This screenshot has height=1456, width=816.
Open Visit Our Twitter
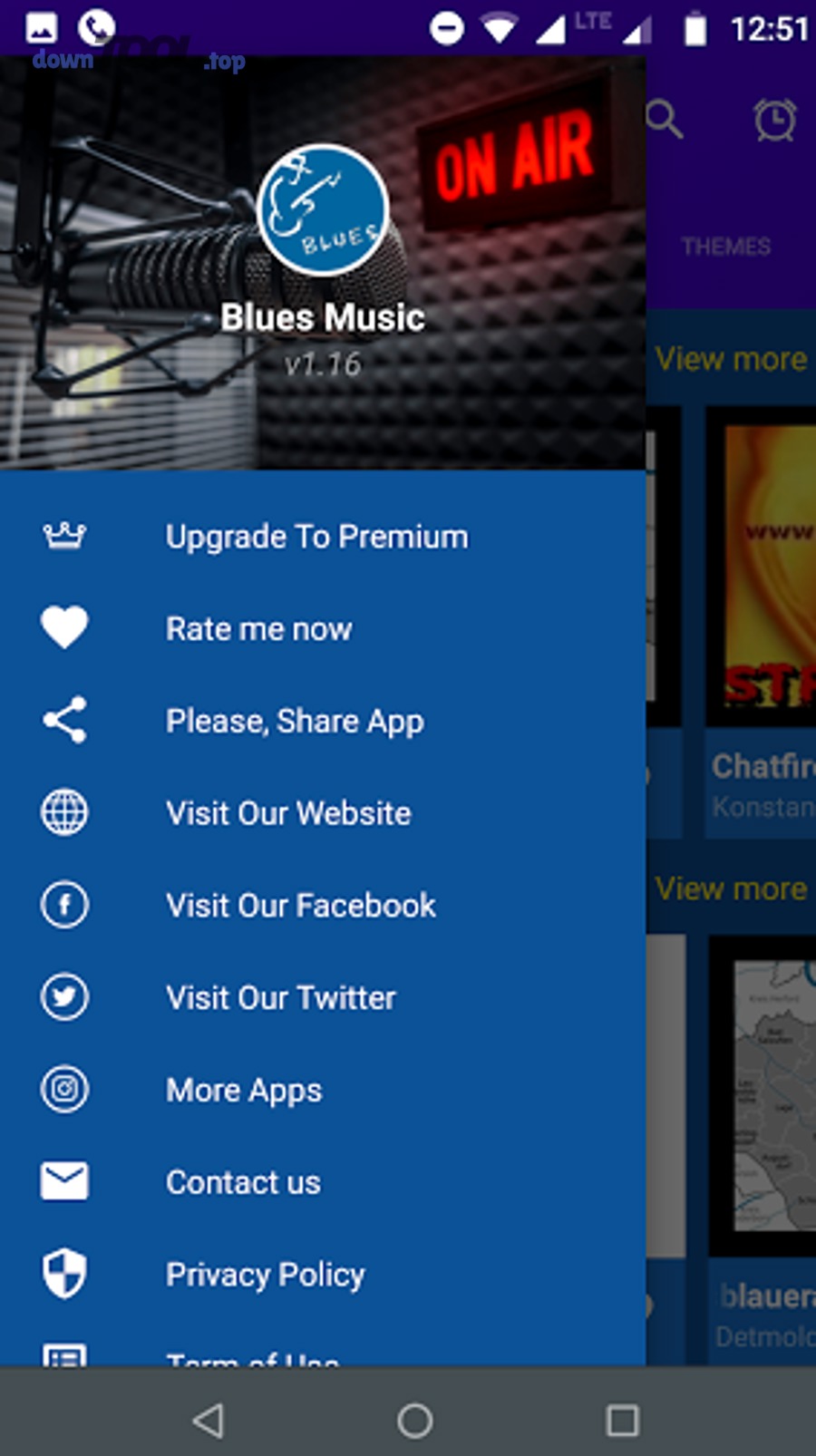(x=280, y=998)
